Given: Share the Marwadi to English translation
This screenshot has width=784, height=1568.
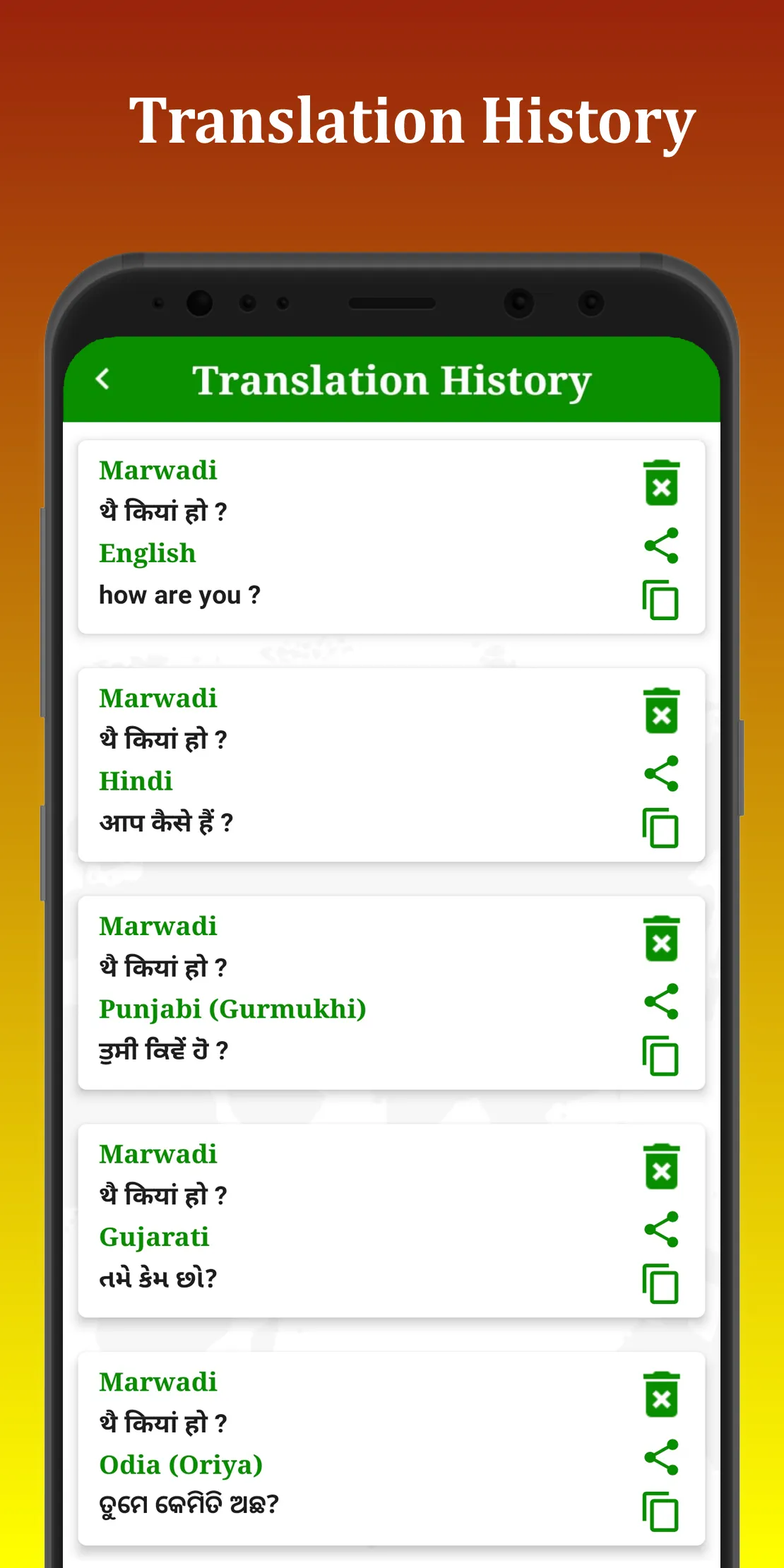Looking at the screenshot, I should 661,544.
